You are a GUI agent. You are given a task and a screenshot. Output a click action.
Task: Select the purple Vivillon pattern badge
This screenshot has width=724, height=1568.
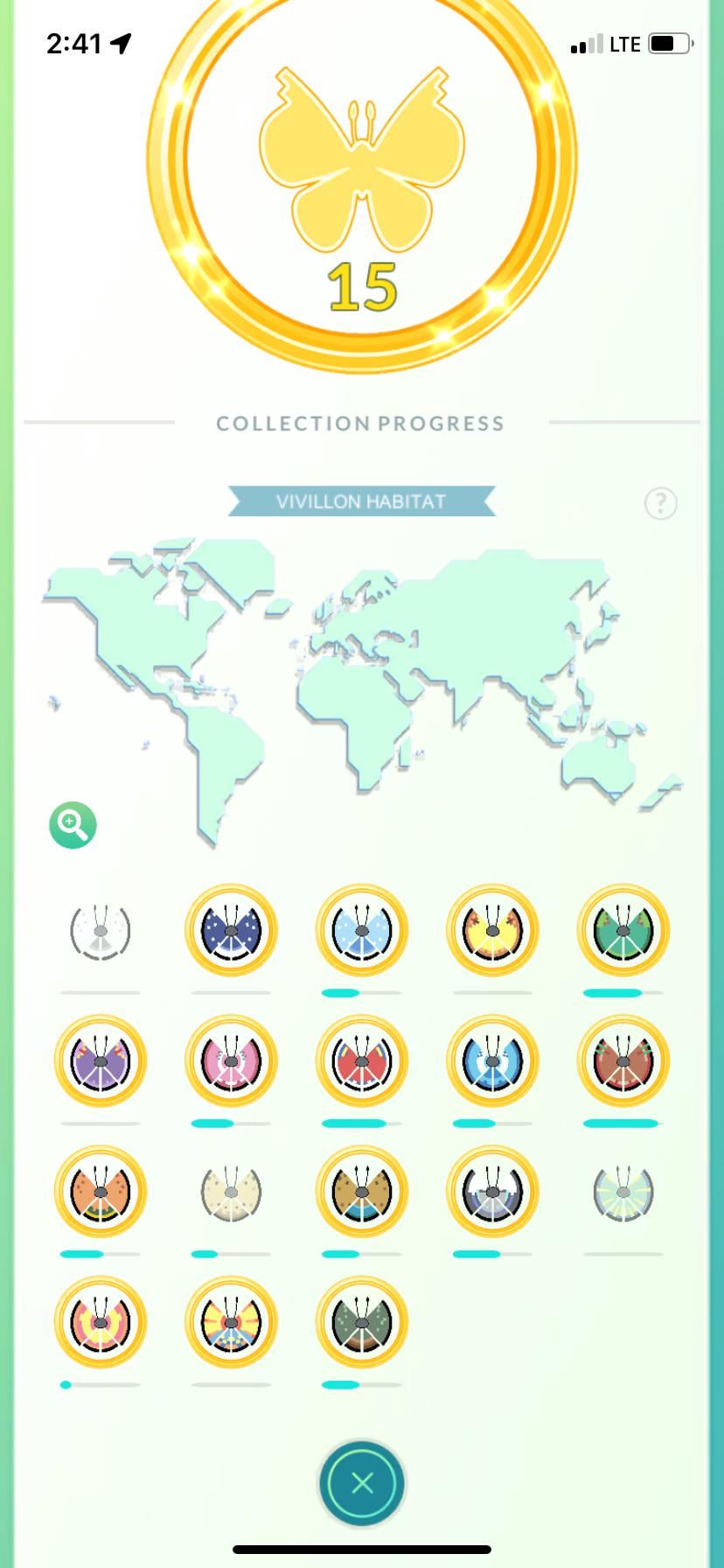coord(100,1060)
